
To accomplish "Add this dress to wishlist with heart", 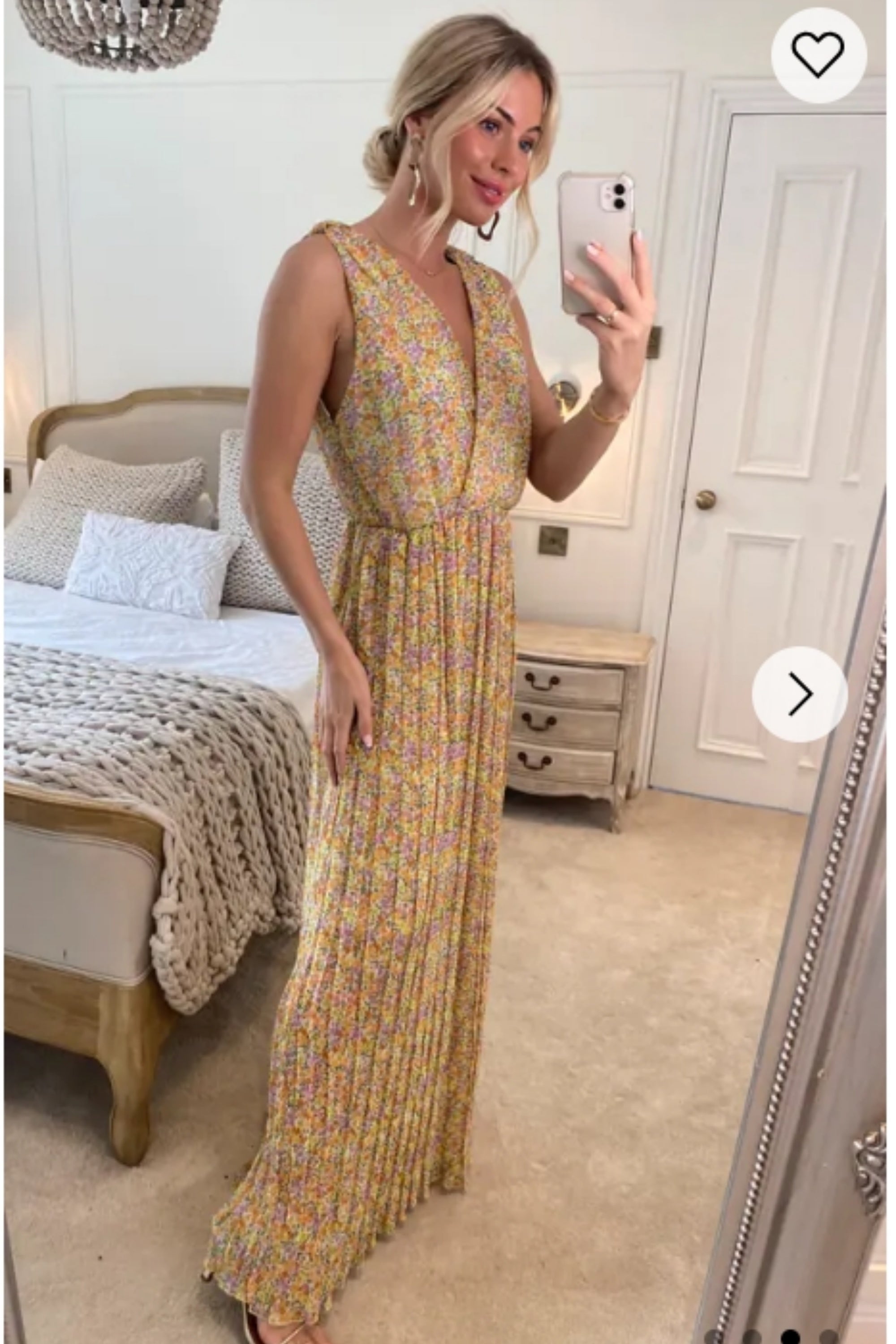I will (818, 56).
